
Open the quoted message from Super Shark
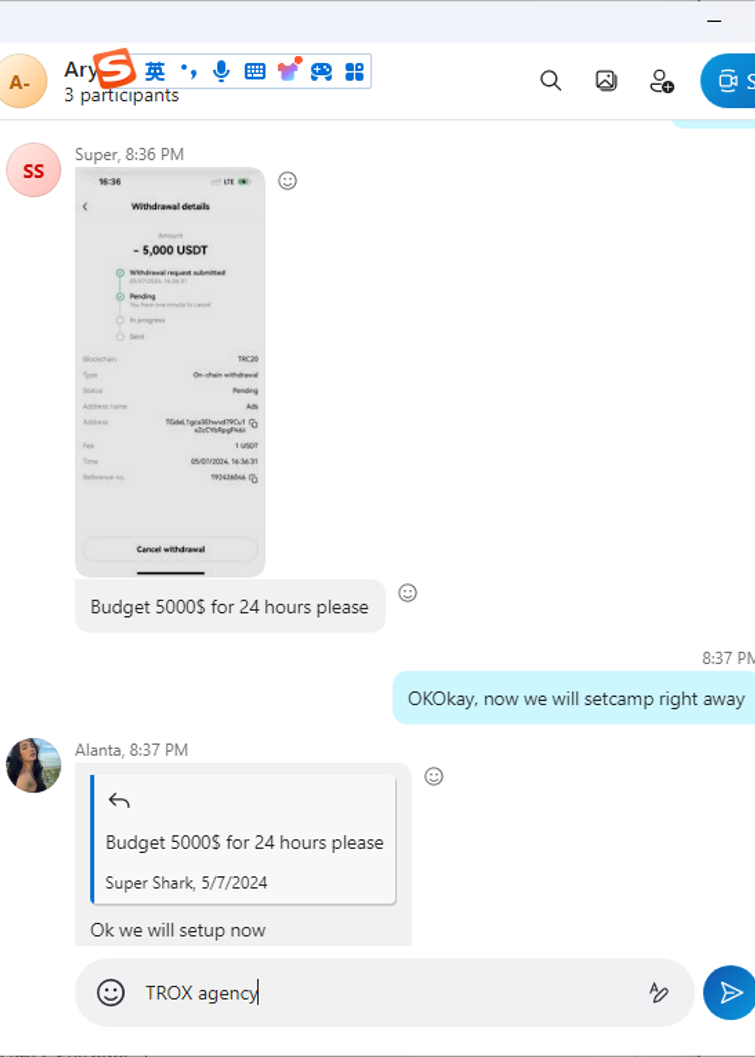[244, 842]
